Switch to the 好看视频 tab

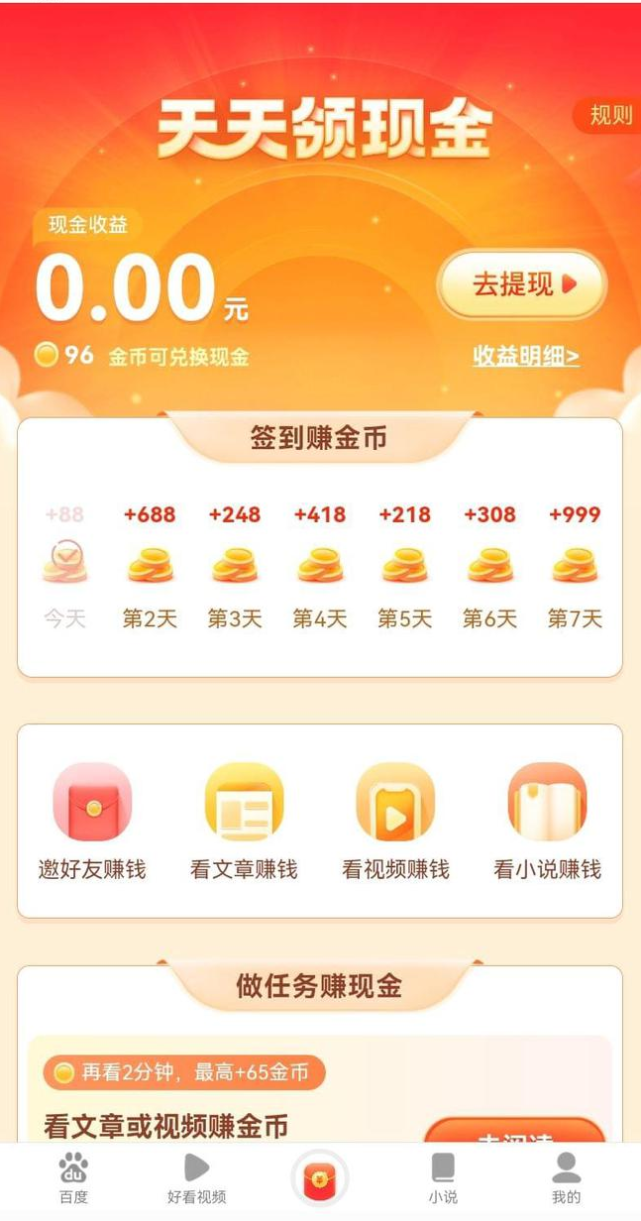tap(196, 1177)
